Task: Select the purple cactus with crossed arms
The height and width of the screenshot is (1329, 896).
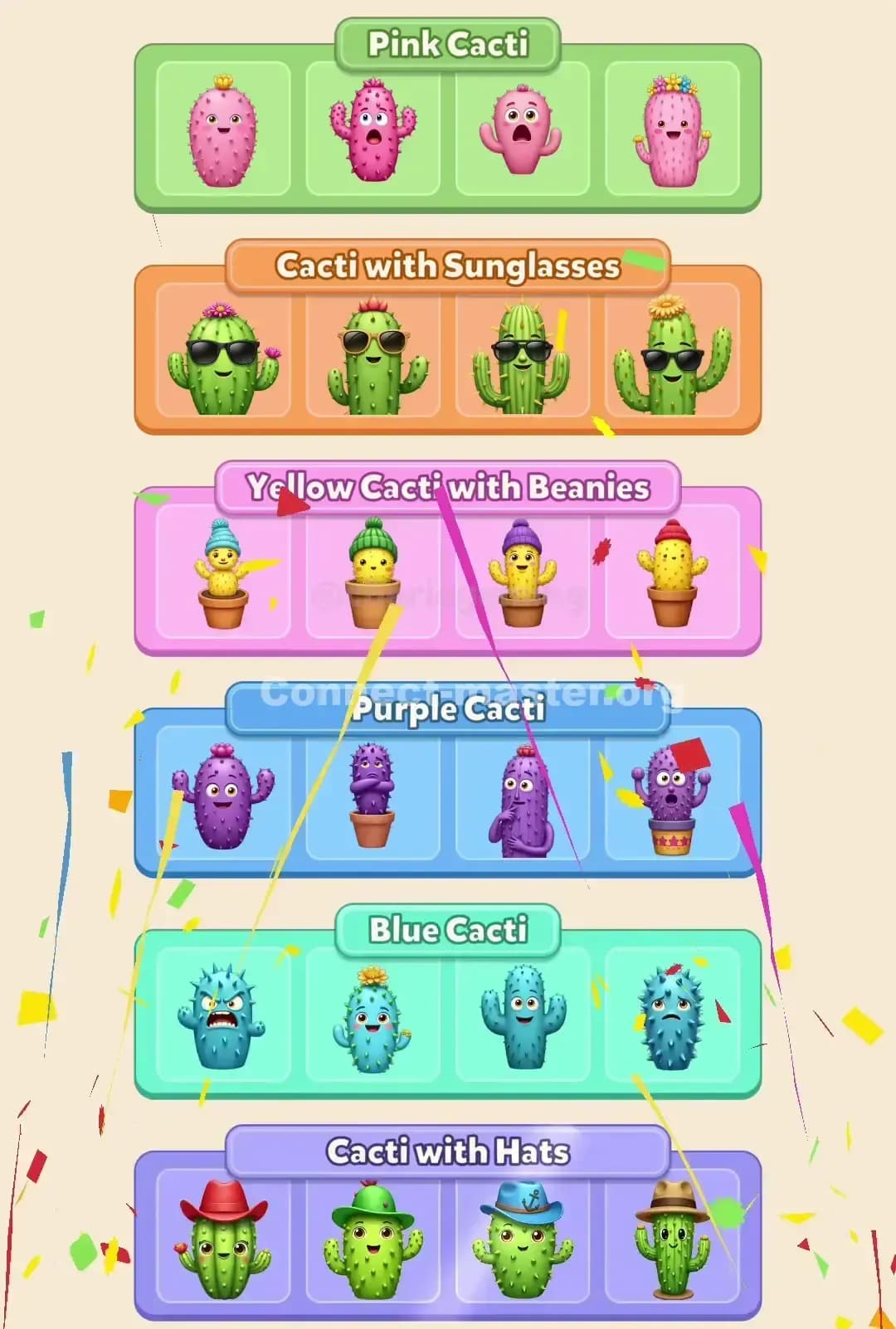Action: [373, 796]
